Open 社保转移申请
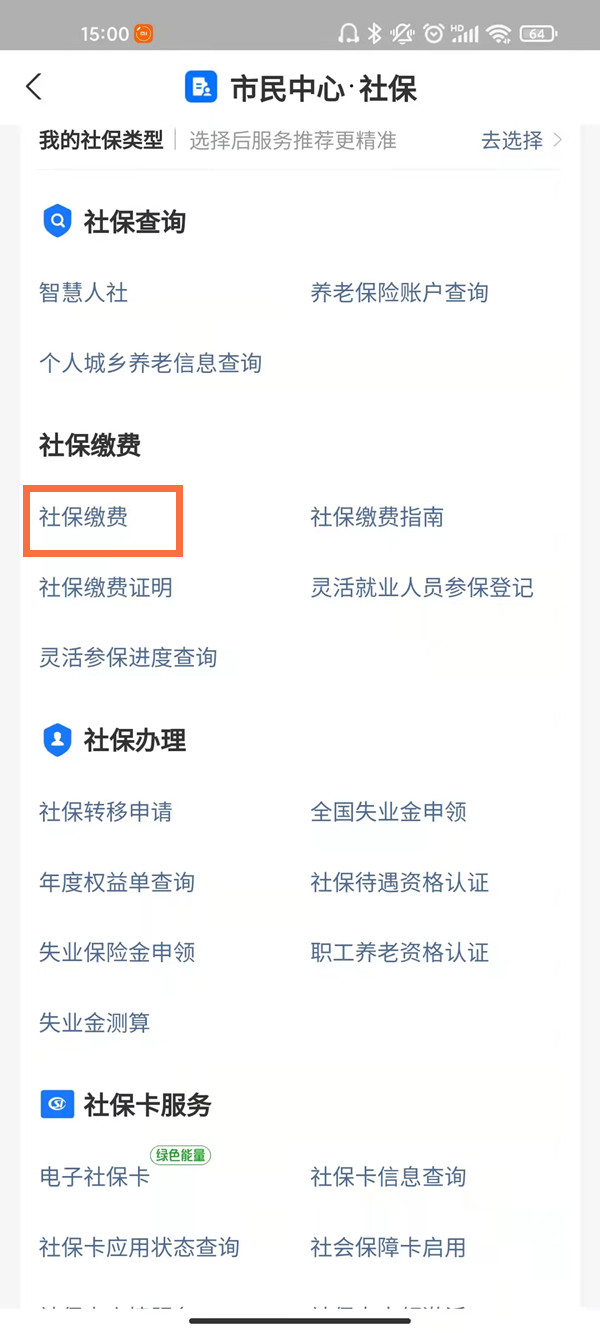This screenshot has height=1333, width=600. pyautogui.click(x=106, y=812)
